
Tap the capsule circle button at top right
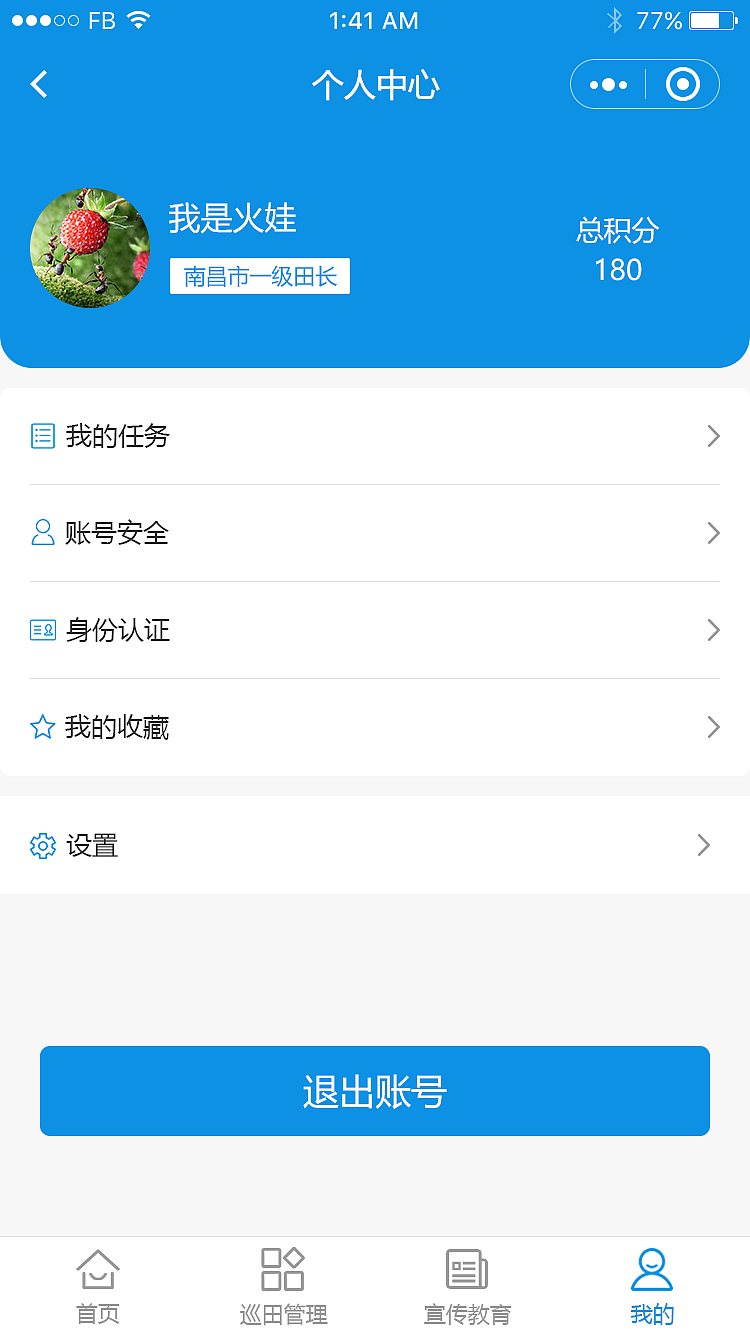(x=683, y=84)
